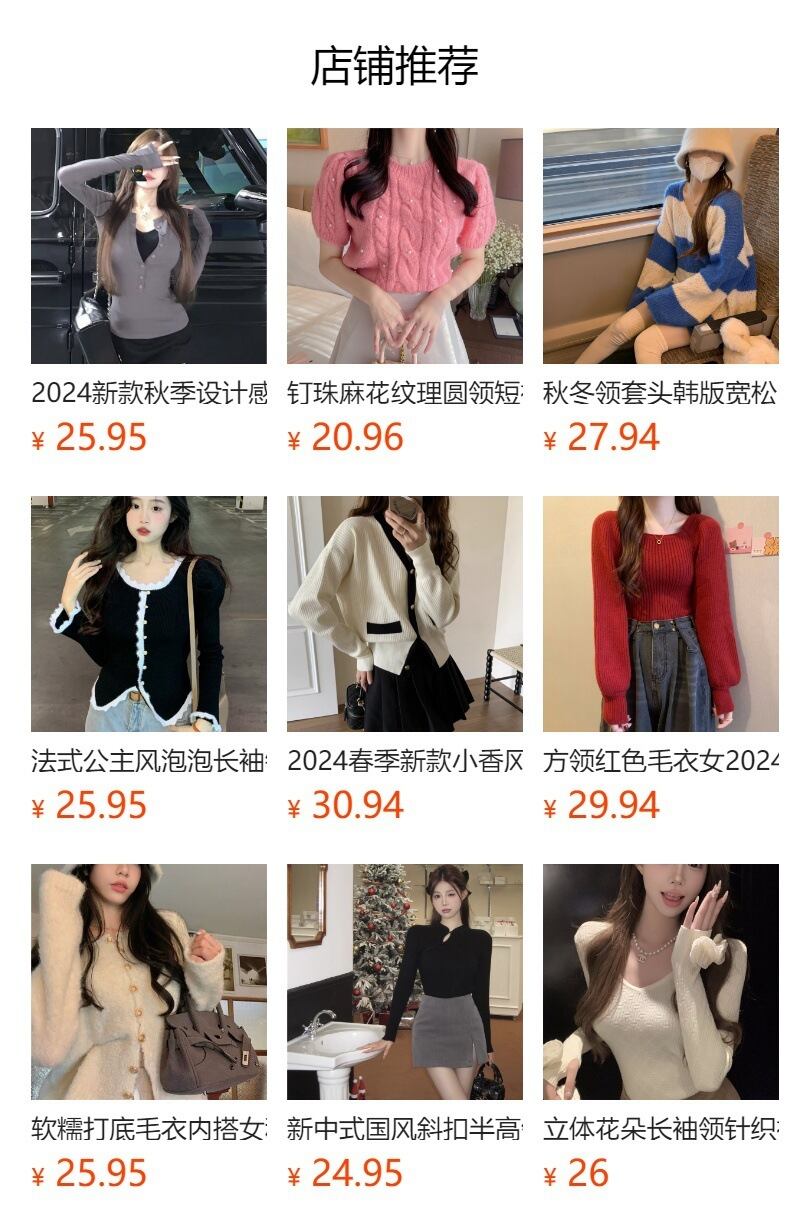Open the 2024新款秋季设计感 gray top product
The width and height of the screenshot is (790, 1232).
click(149, 246)
